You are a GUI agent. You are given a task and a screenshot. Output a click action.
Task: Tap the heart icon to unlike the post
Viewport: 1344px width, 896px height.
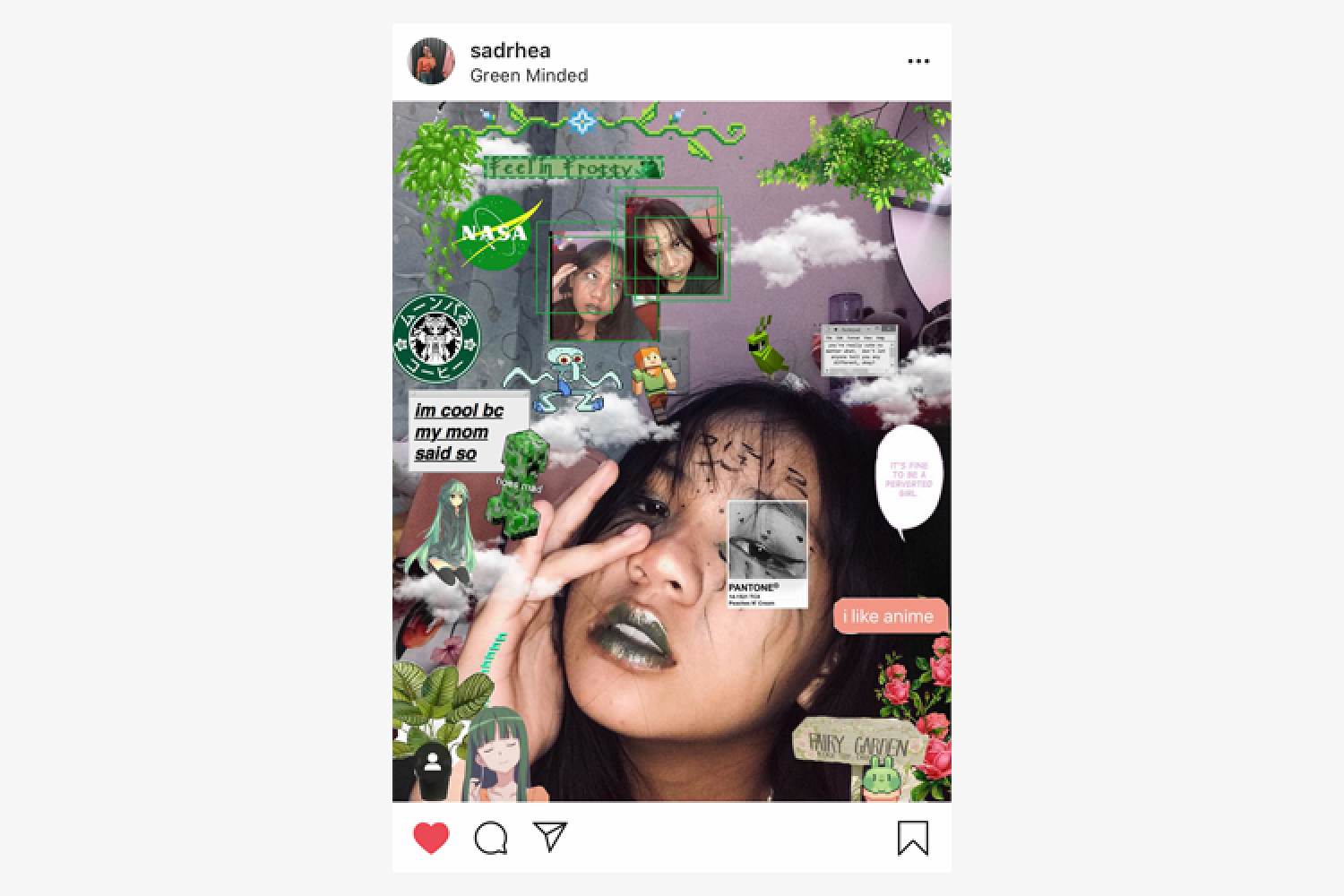point(431,838)
